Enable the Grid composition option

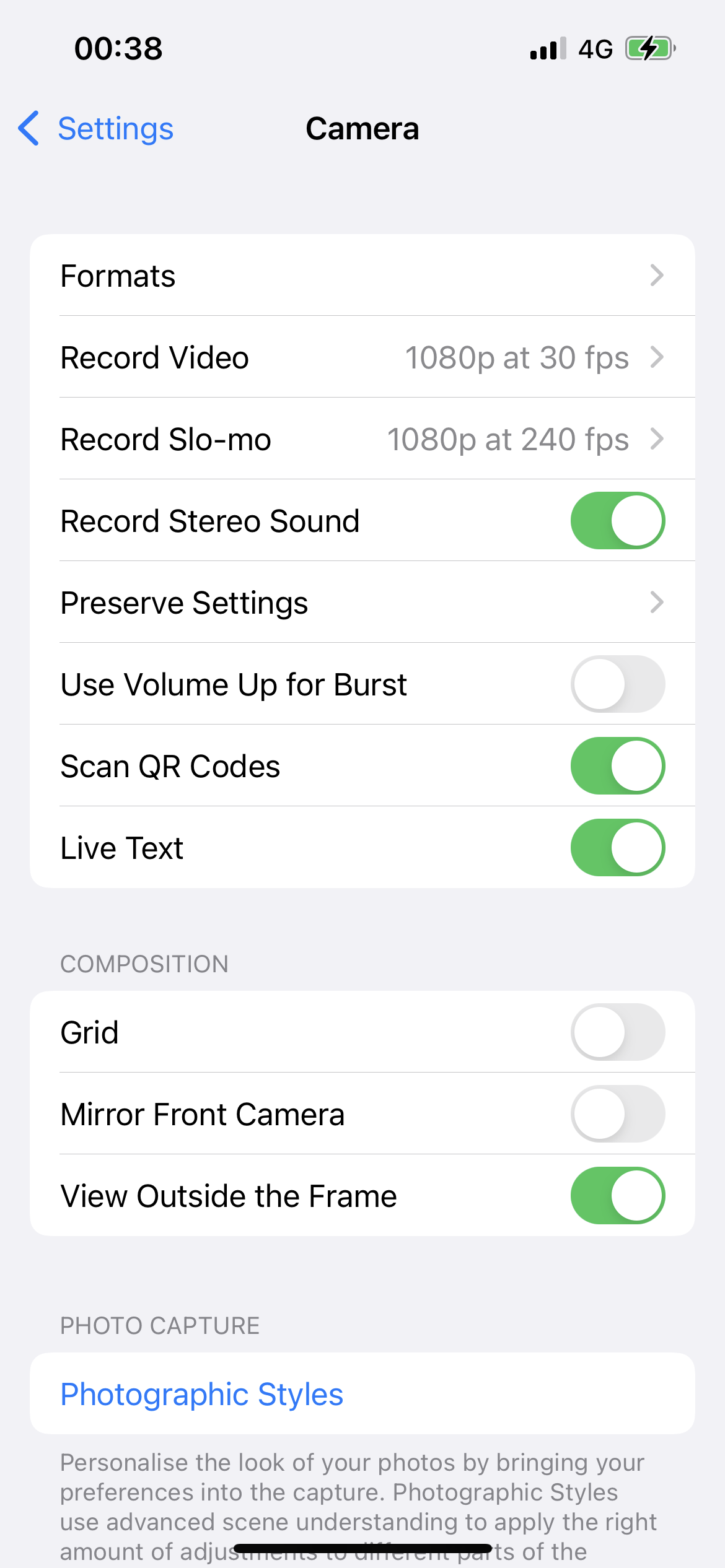pyautogui.click(x=617, y=1032)
